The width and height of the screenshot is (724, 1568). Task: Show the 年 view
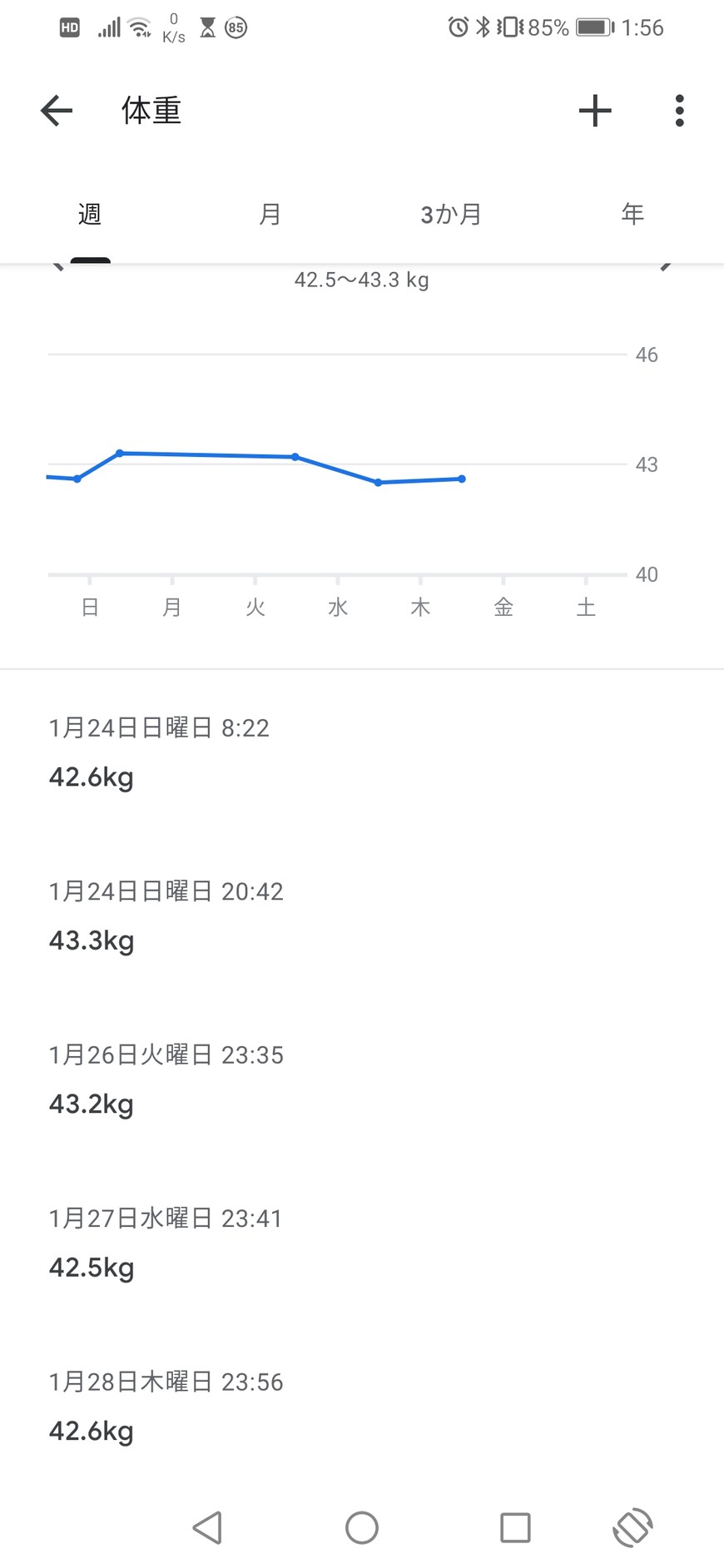point(632,215)
